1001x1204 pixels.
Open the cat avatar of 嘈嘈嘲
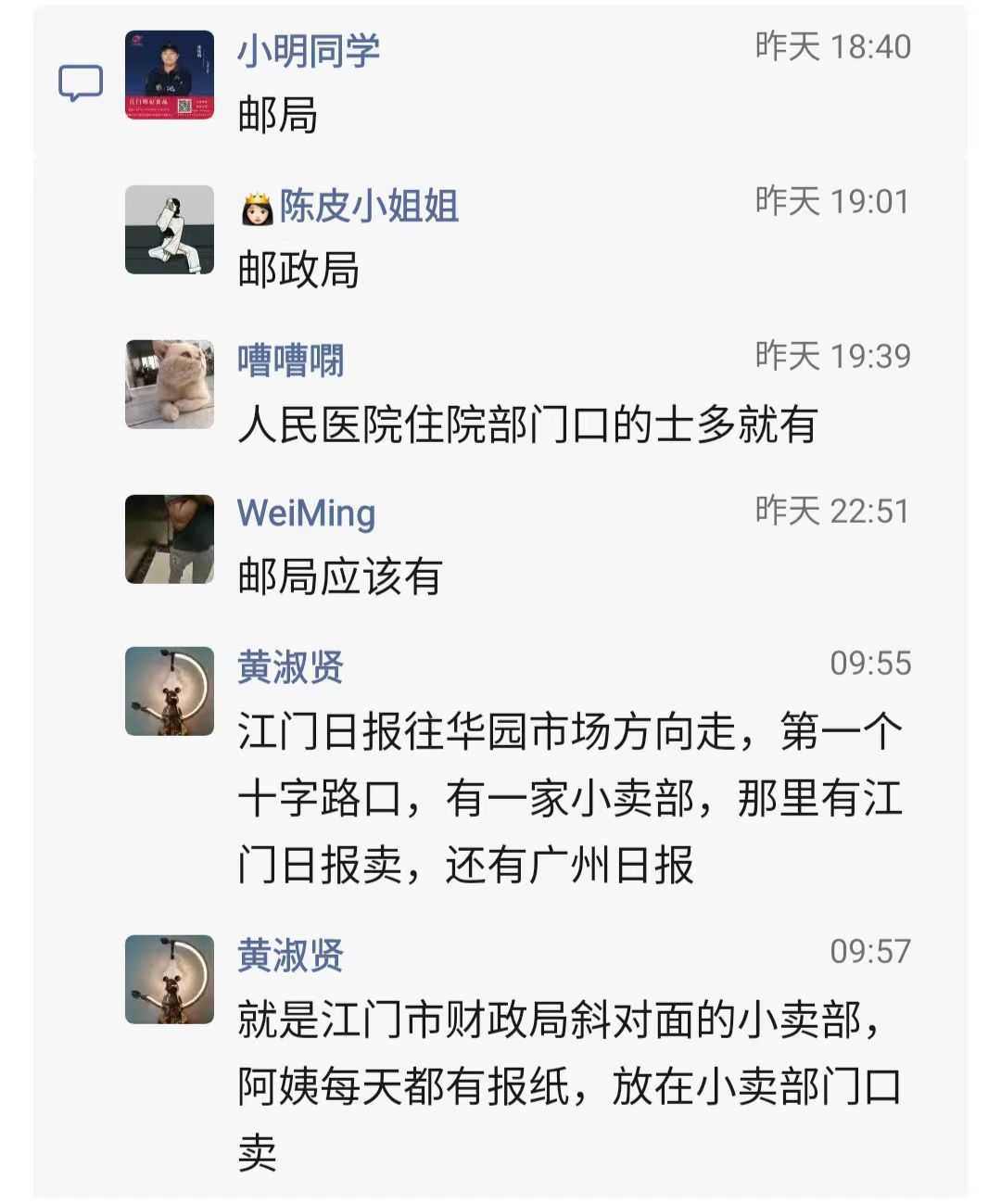point(170,385)
